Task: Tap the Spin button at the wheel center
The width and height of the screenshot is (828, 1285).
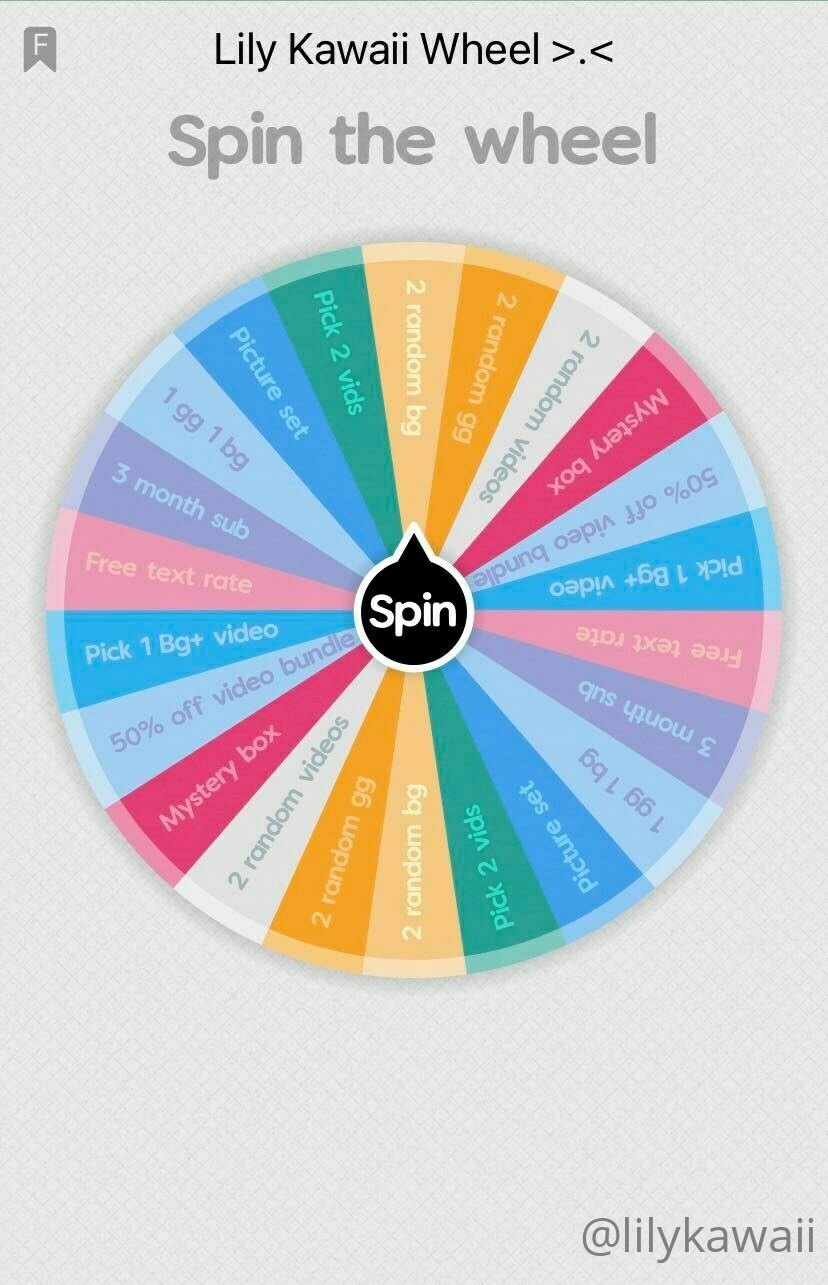Action: (x=413, y=611)
